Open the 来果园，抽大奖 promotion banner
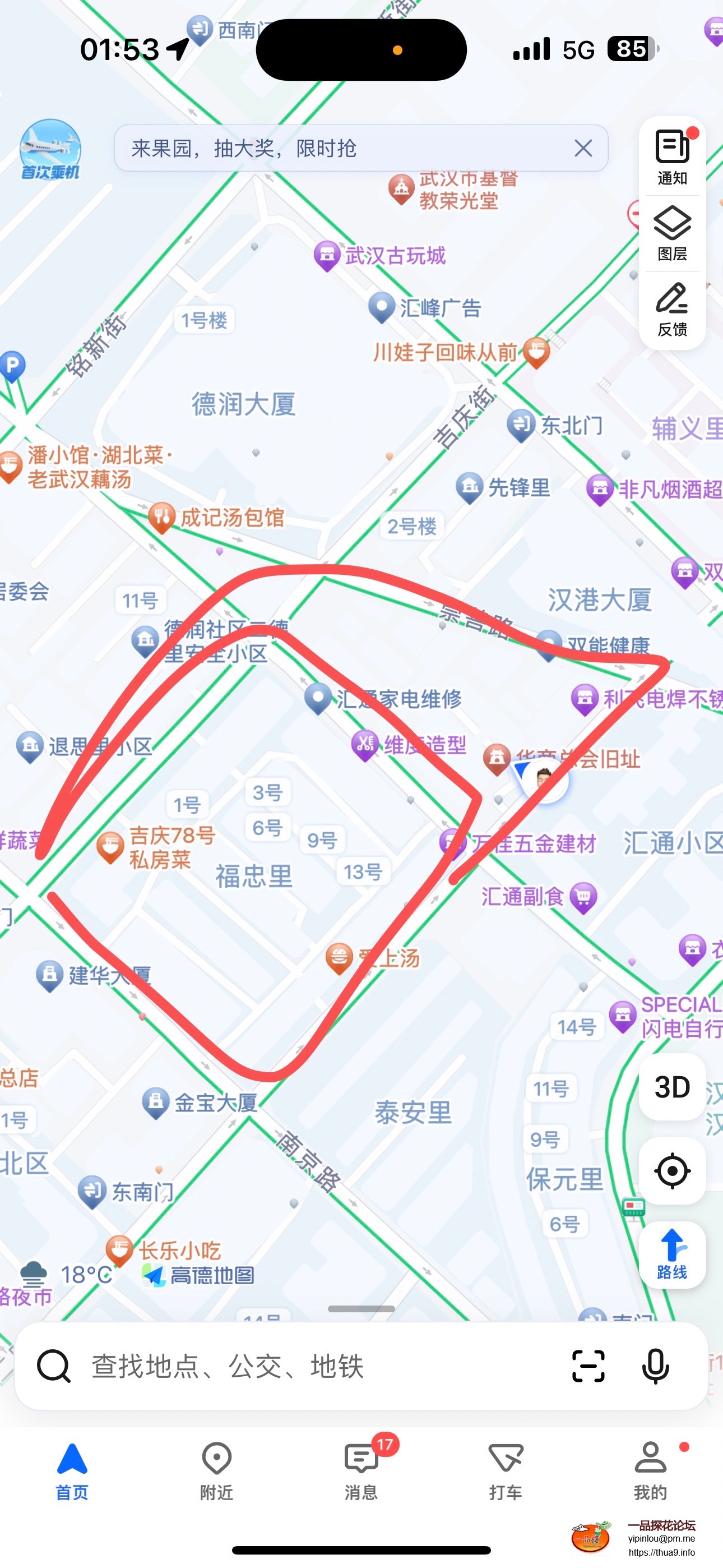The width and height of the screenshot is (723, 1568). 341,148
